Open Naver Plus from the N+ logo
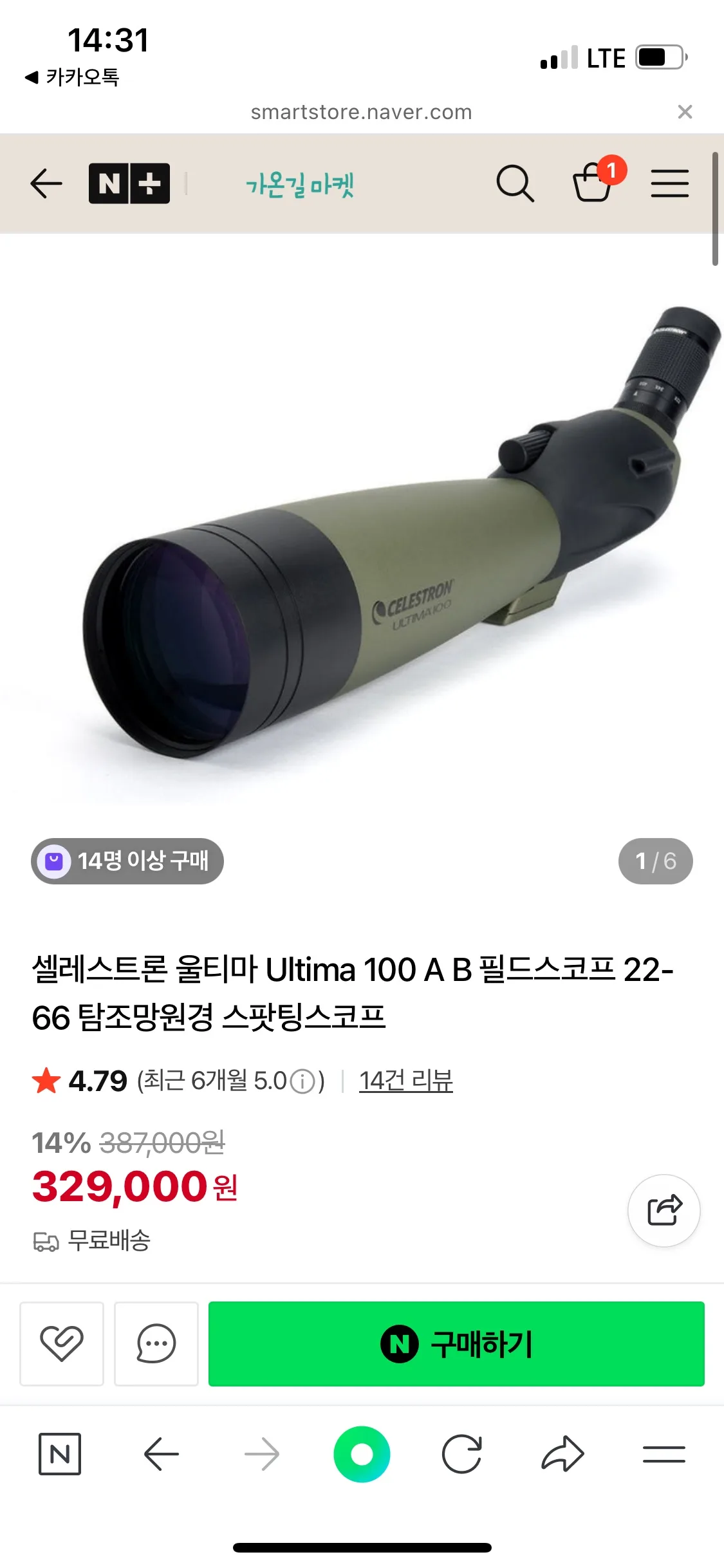This screenshot has height=1568, width=724. tap(129, 184)
